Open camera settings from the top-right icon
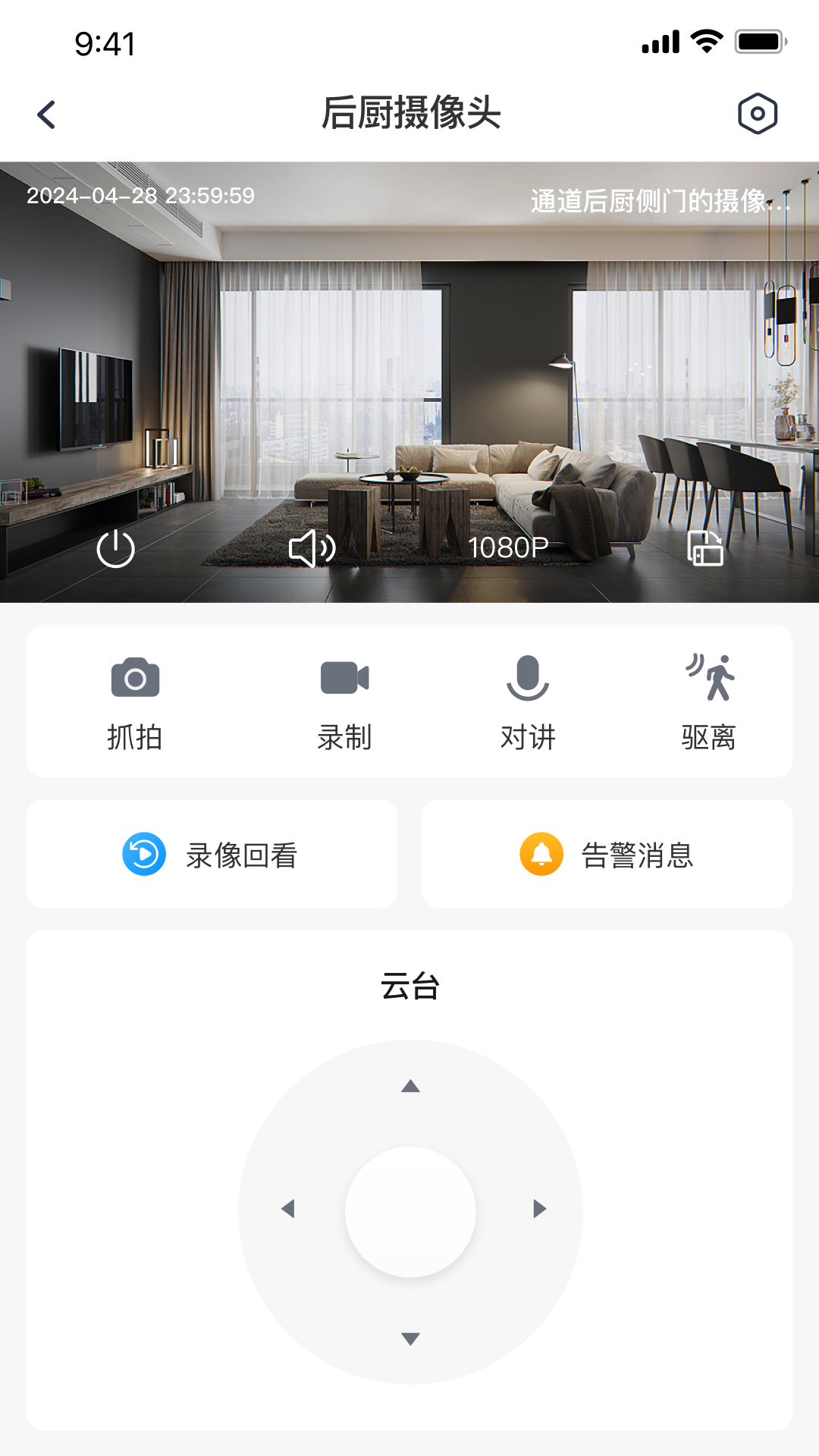This screenshot has height=1456, width=819. [758, 114]
